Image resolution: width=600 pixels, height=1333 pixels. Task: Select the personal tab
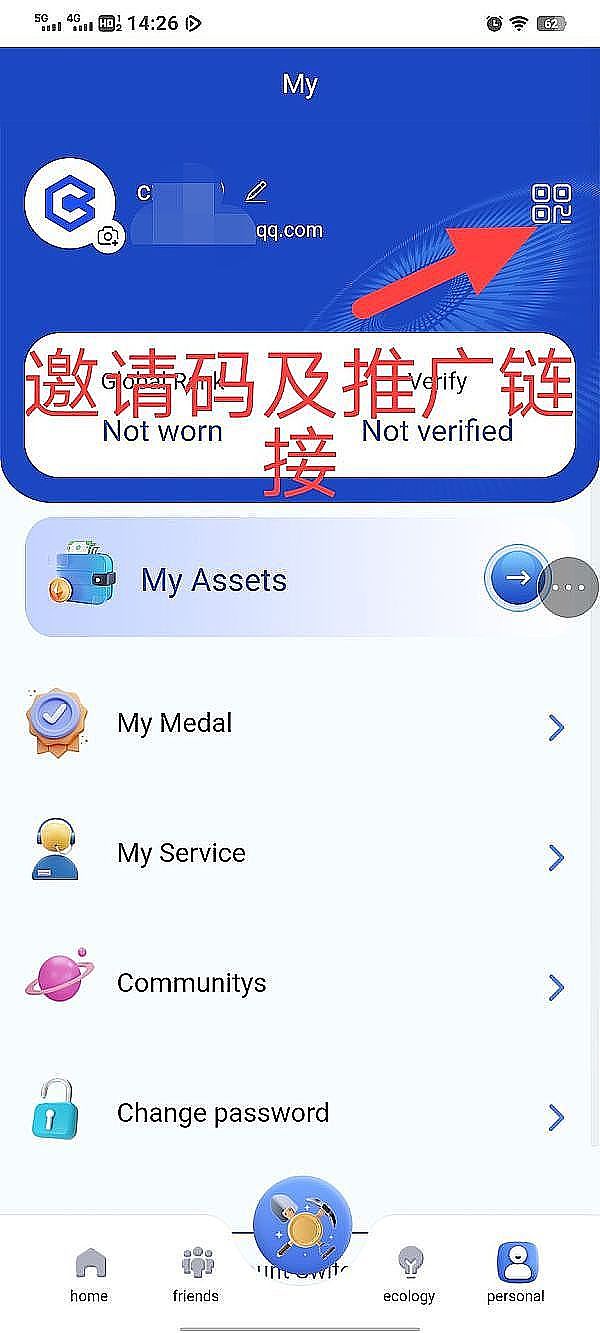[516, 1273]
